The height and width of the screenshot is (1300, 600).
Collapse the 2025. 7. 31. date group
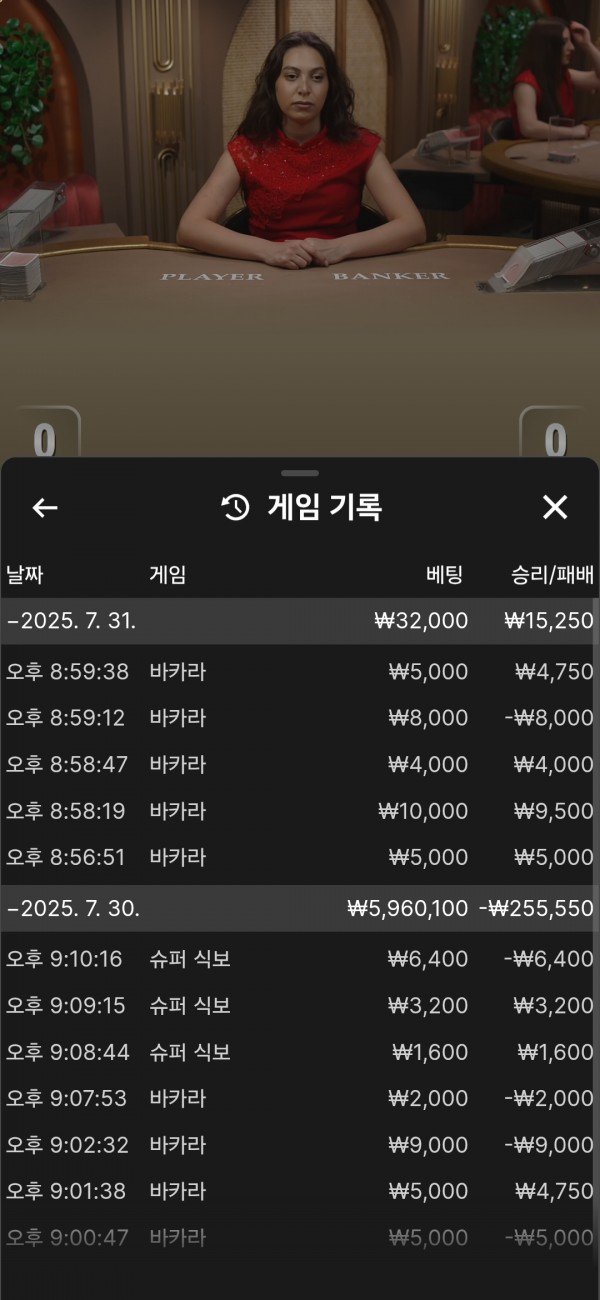(72, 621)
